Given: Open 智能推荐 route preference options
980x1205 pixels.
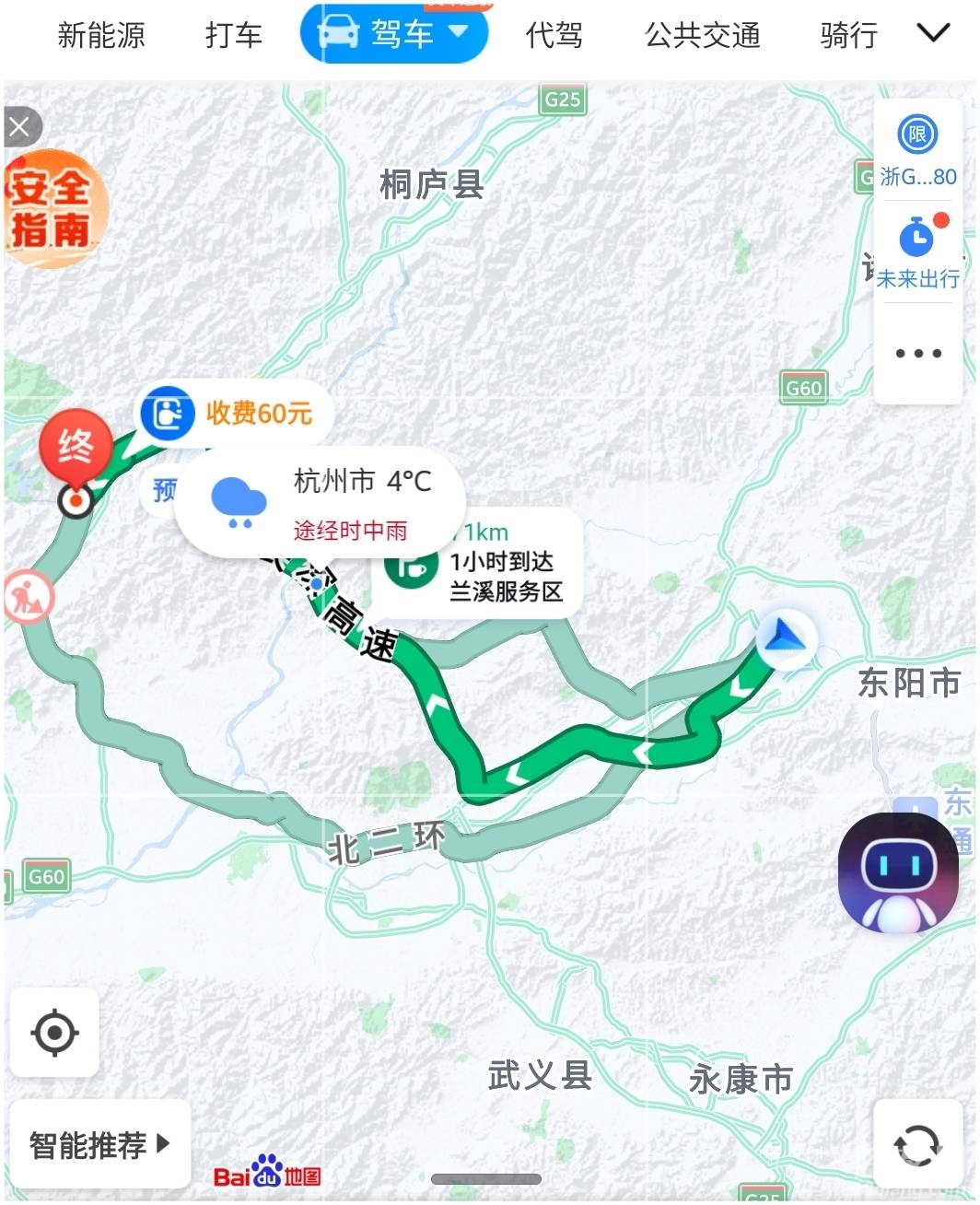Looking at the screenshot, I should tap(99, 1144).
